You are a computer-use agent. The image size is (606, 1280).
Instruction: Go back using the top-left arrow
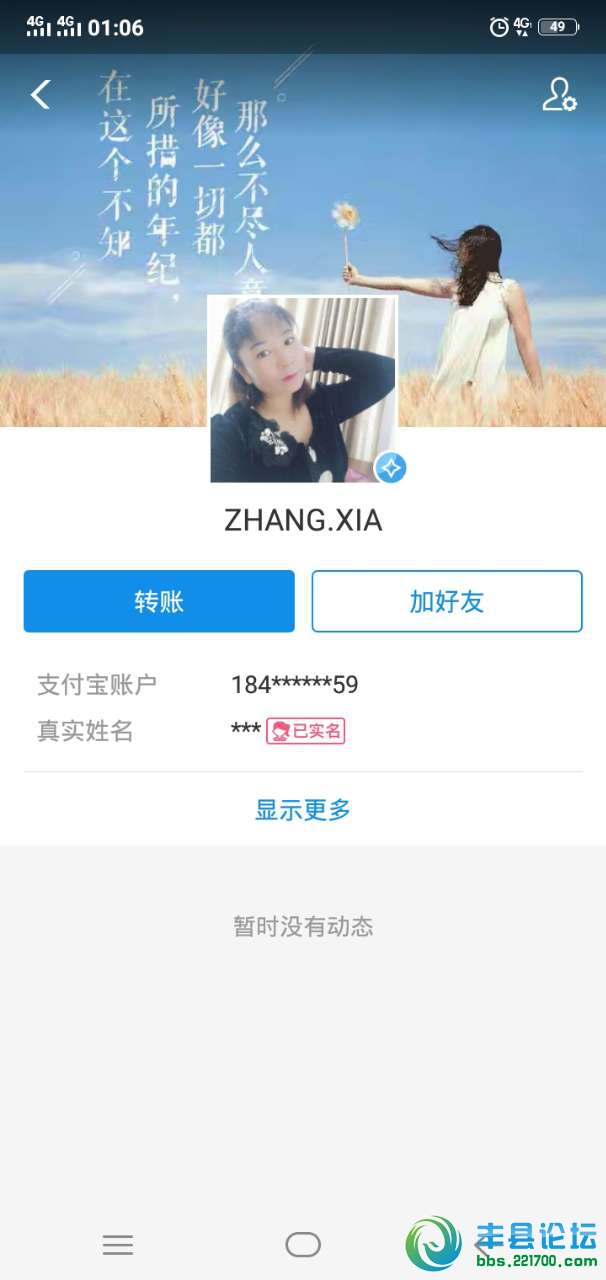pos(40,95)
